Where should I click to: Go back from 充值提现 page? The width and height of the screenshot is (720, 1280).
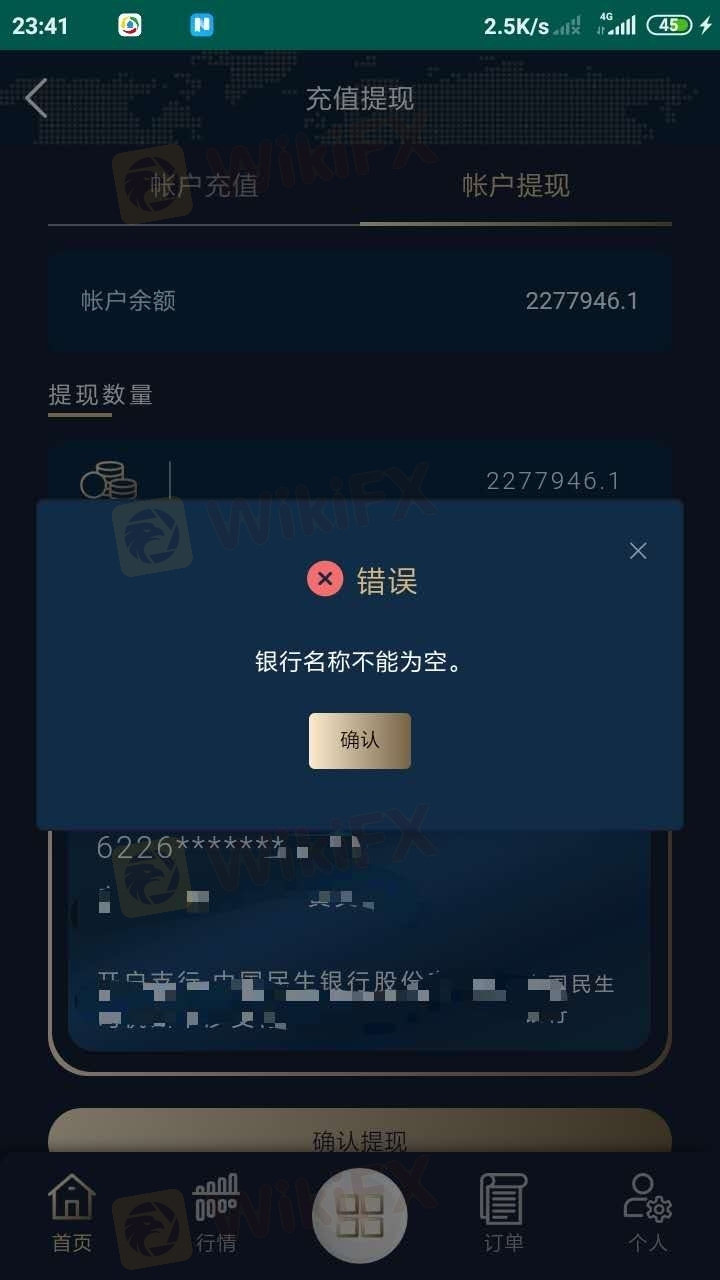pyautogui.click(x=37, y=98)
